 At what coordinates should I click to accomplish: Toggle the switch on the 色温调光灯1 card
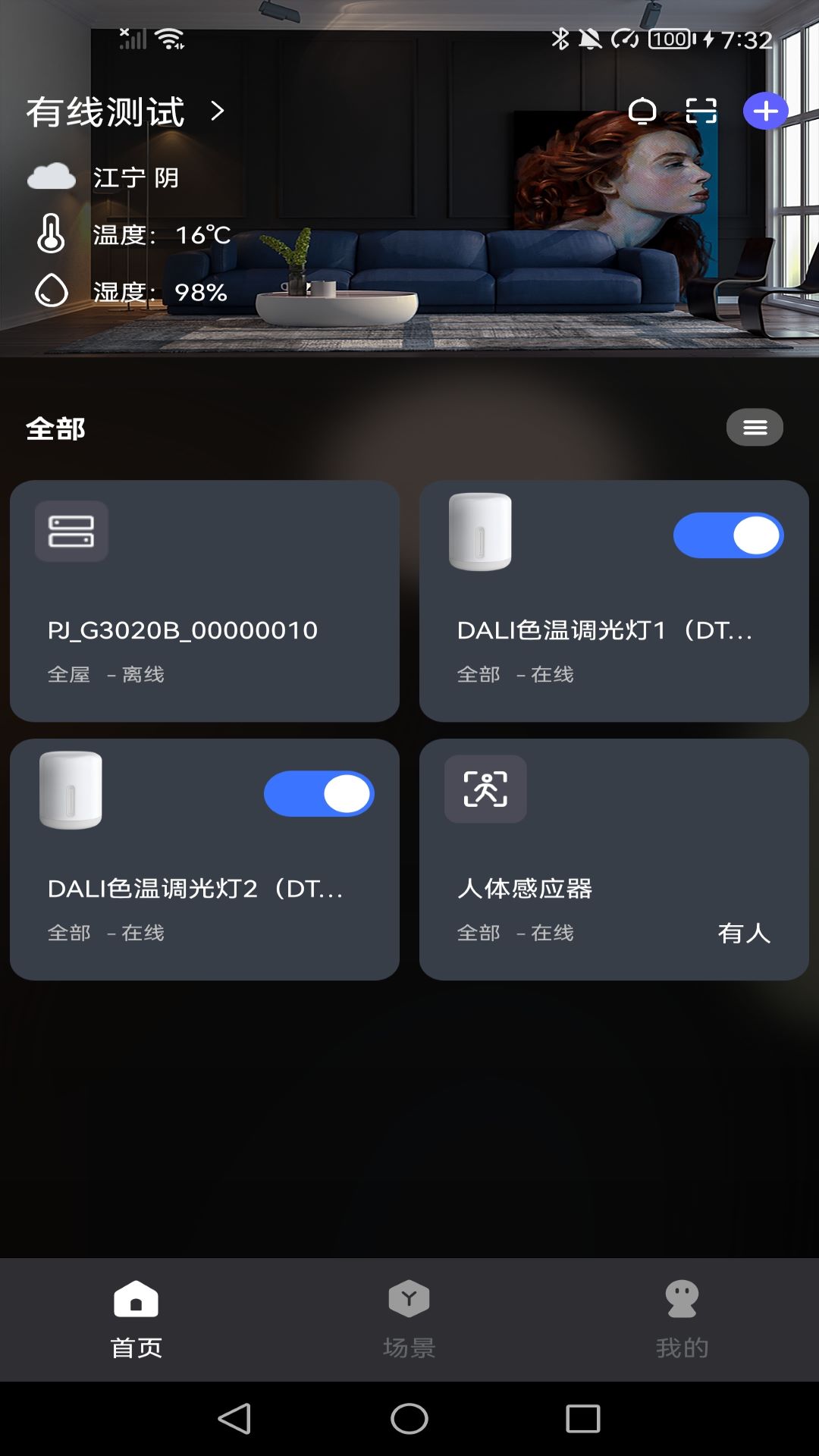[x=727, y=535]
